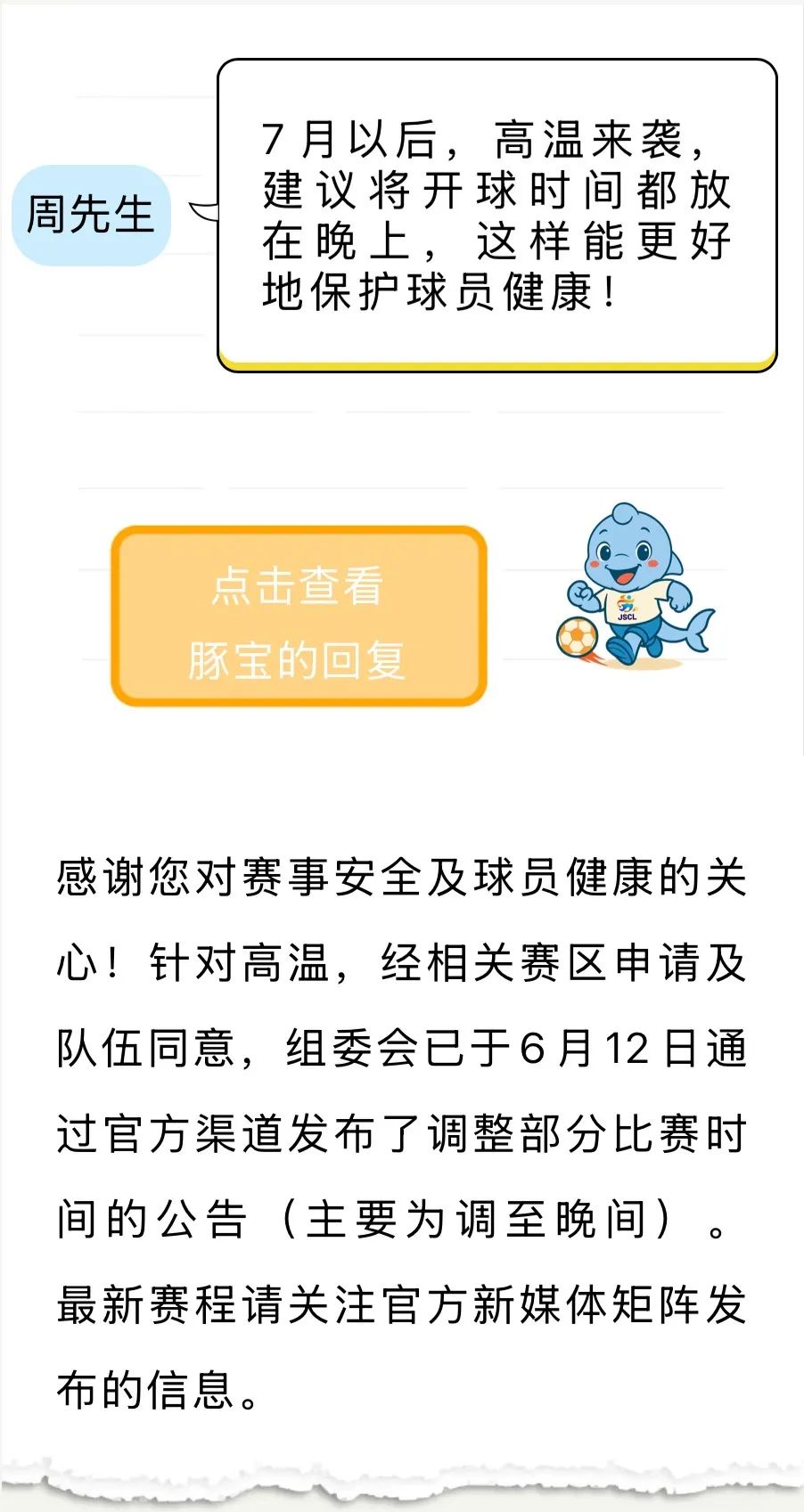
Task: Tap to view Tunbao's reply
Action: tap(299, 617)
